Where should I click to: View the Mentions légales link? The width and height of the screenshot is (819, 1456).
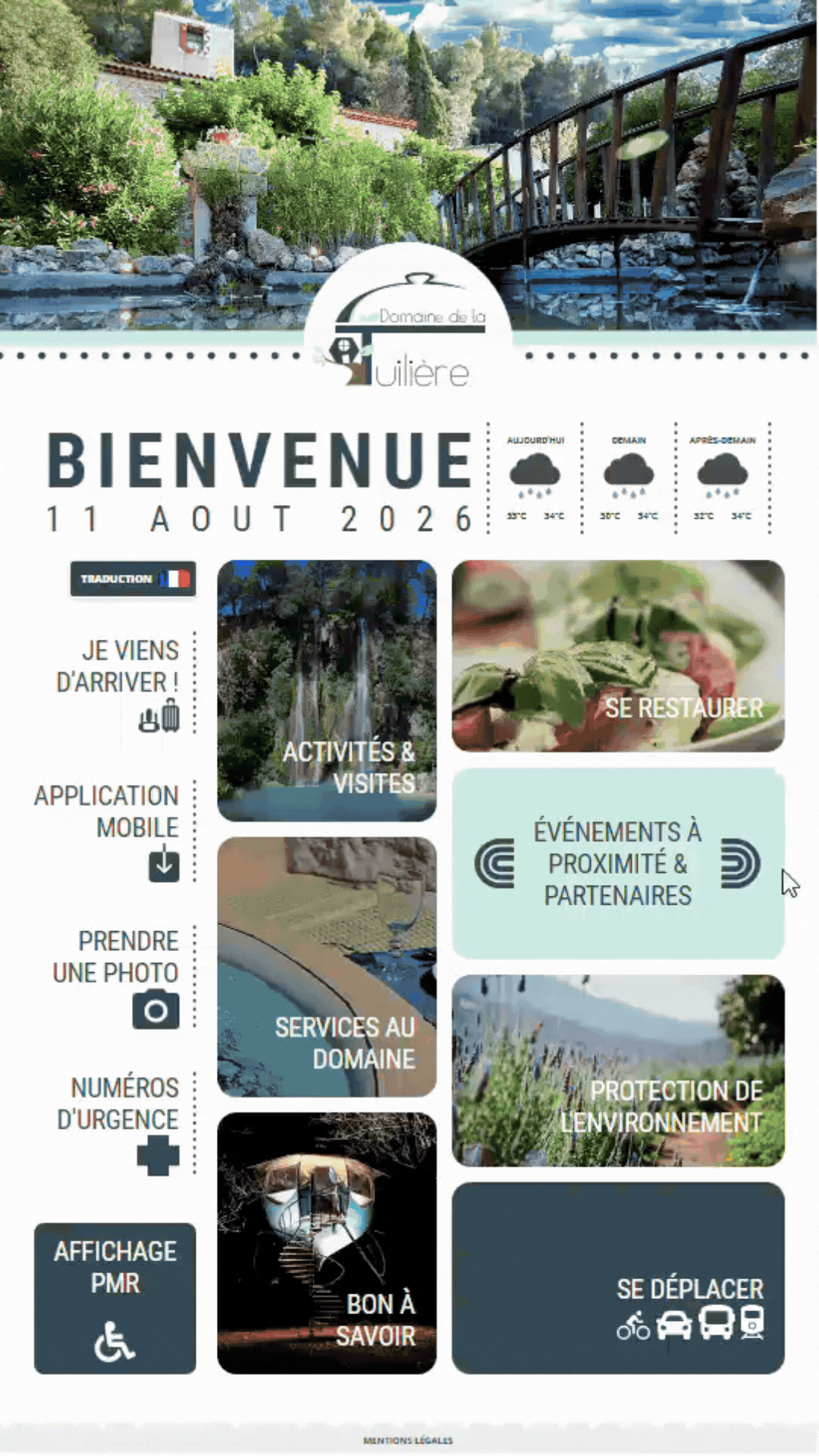point(408,1440)
